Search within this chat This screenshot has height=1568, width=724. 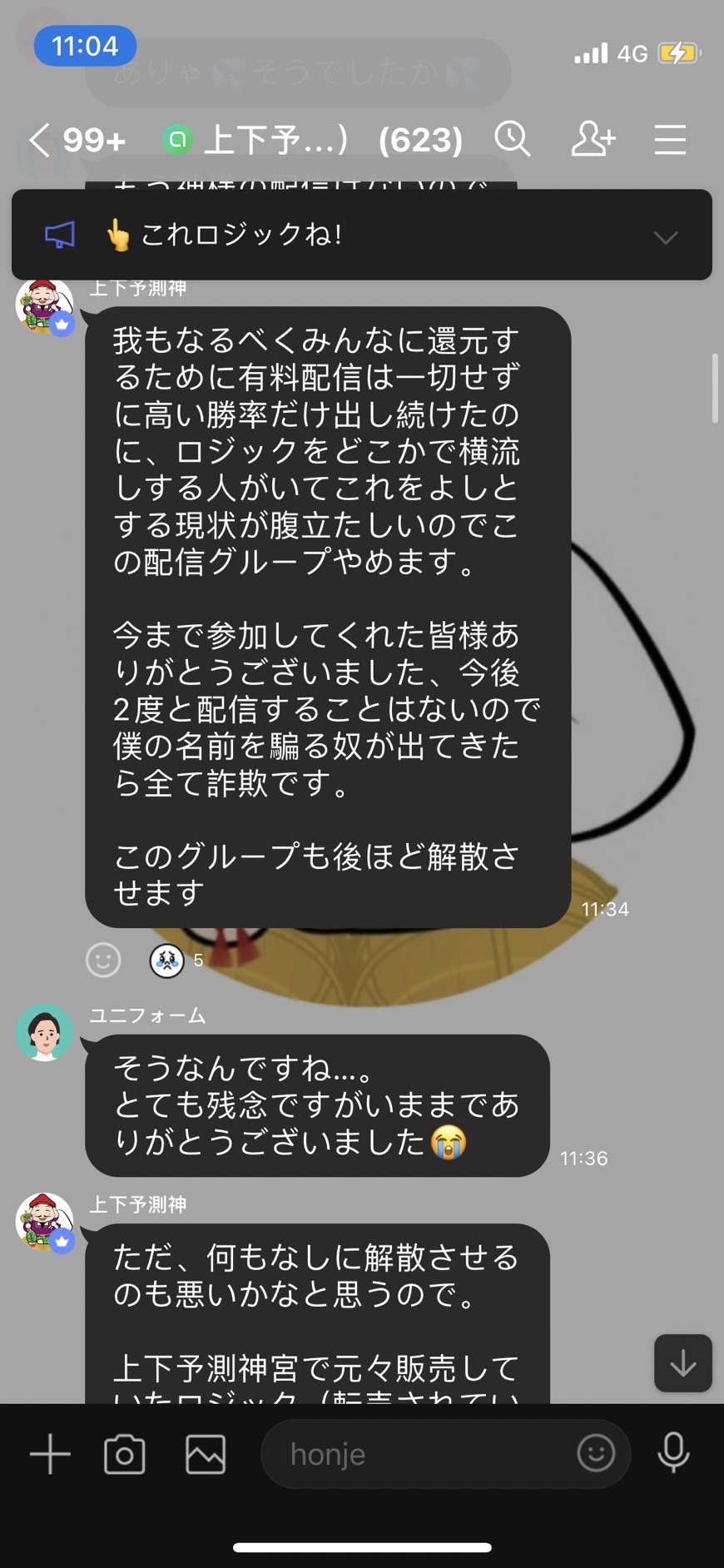click(513, 139)
